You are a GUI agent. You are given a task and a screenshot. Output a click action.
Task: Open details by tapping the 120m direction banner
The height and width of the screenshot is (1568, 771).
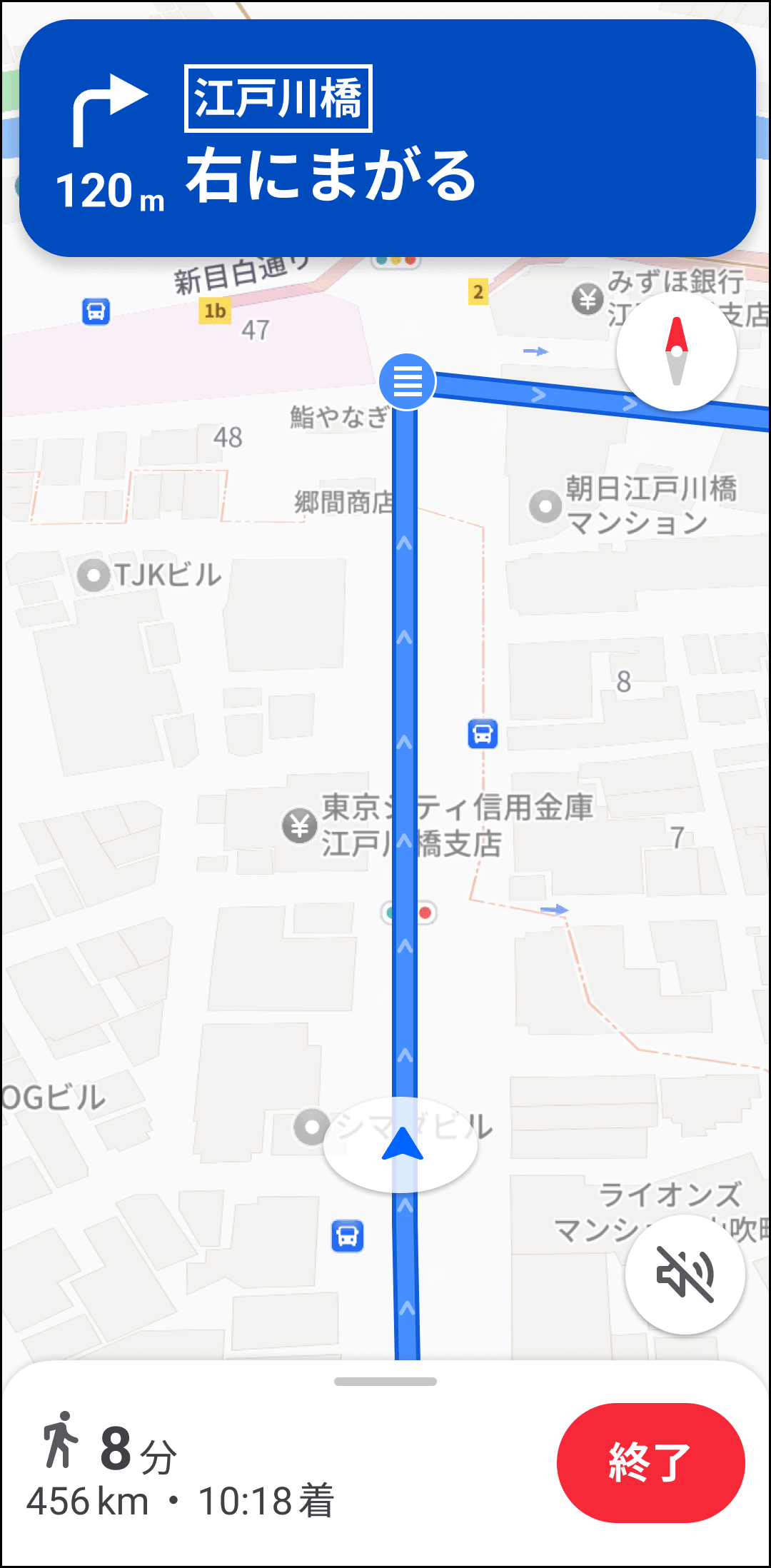385,139
